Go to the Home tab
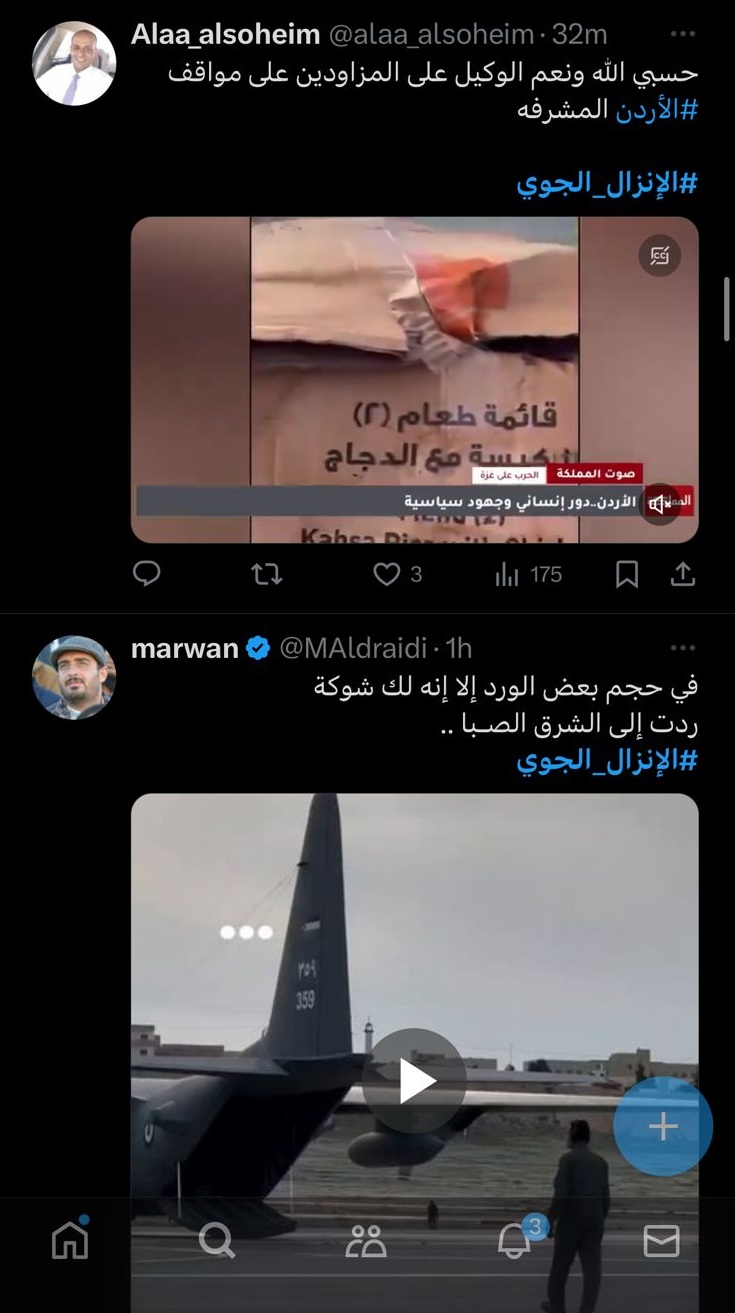Screen dimensions: 735x1313 tap(70, 1241)
